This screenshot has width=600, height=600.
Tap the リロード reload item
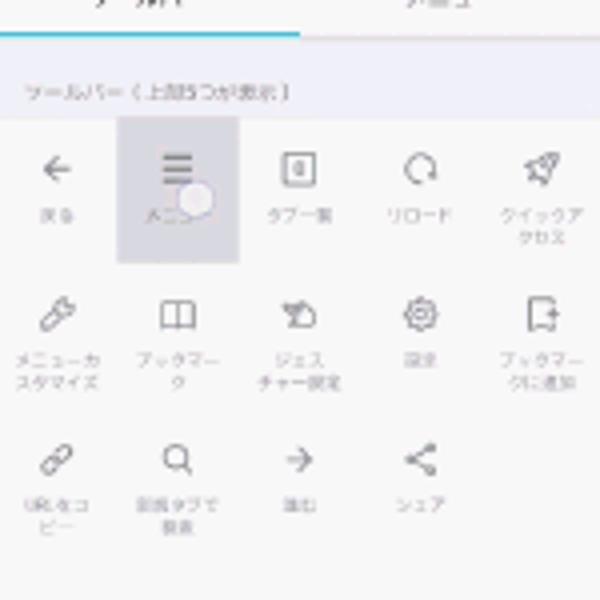click(x=420, y=188)
